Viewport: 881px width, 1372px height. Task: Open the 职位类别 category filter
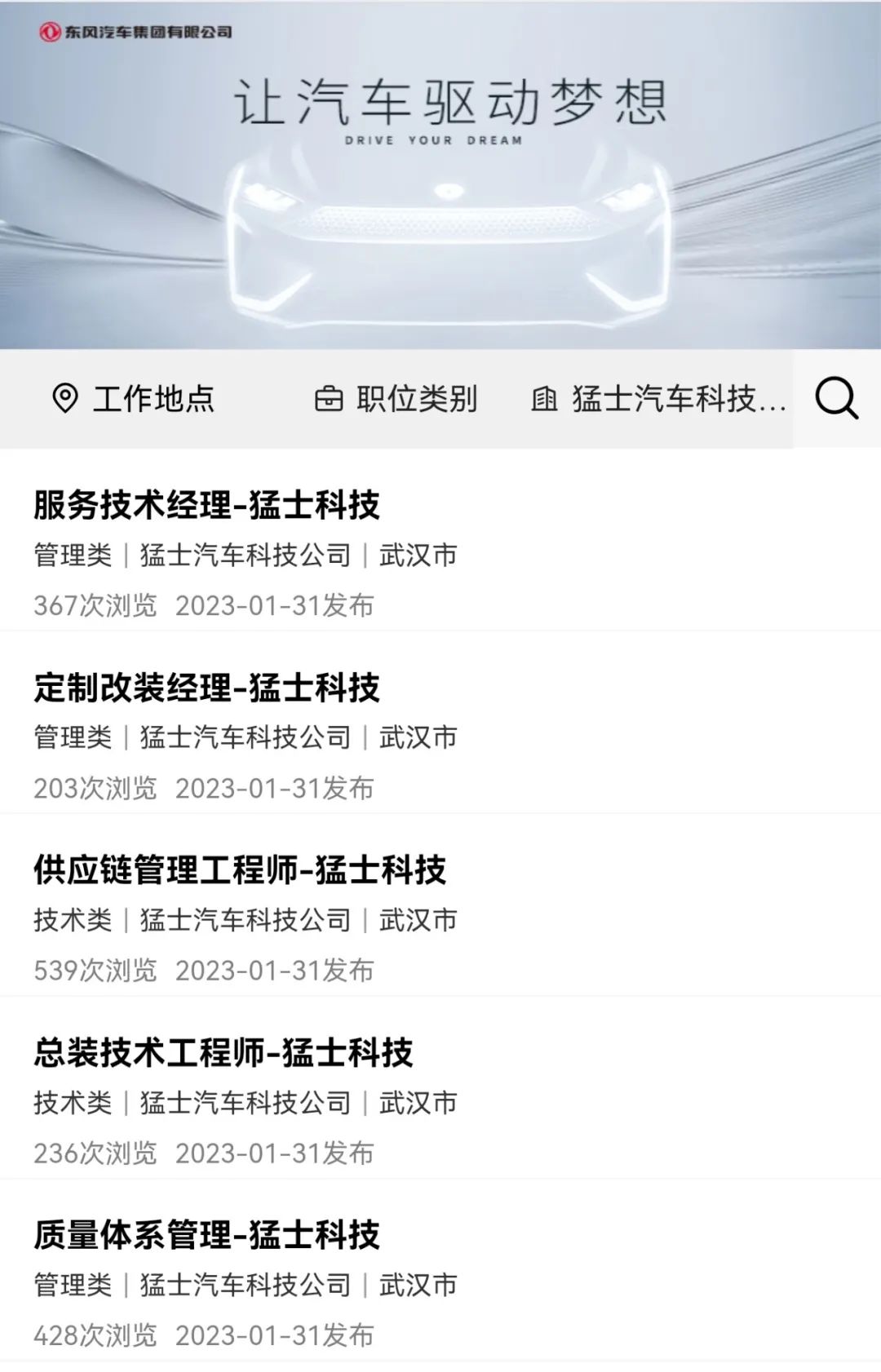coord(396,399)
